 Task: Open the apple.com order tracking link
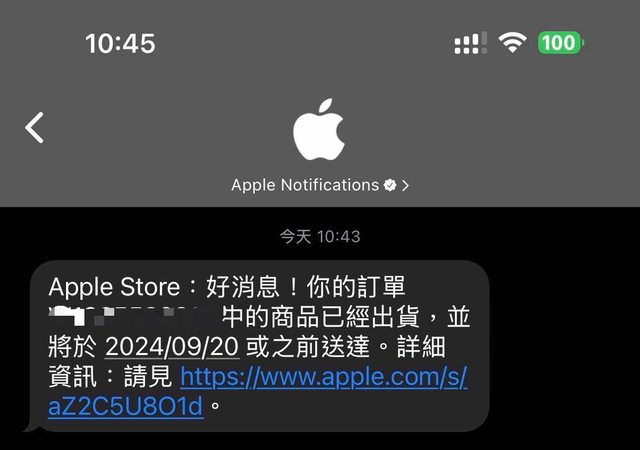323,377
